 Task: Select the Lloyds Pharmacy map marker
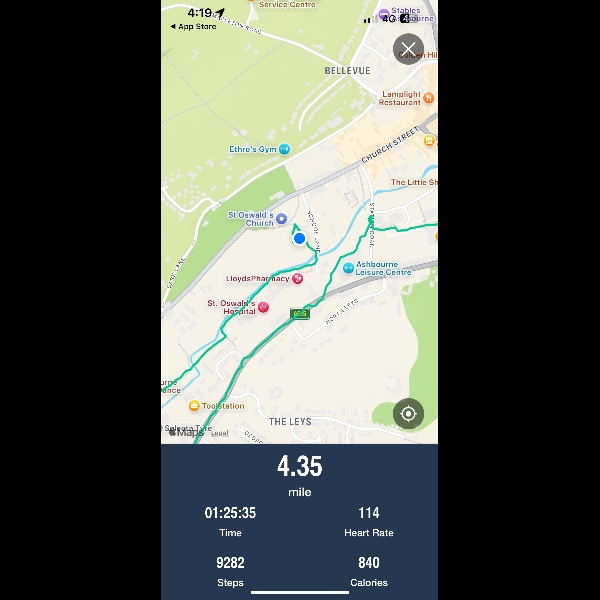tap(297, 279)
